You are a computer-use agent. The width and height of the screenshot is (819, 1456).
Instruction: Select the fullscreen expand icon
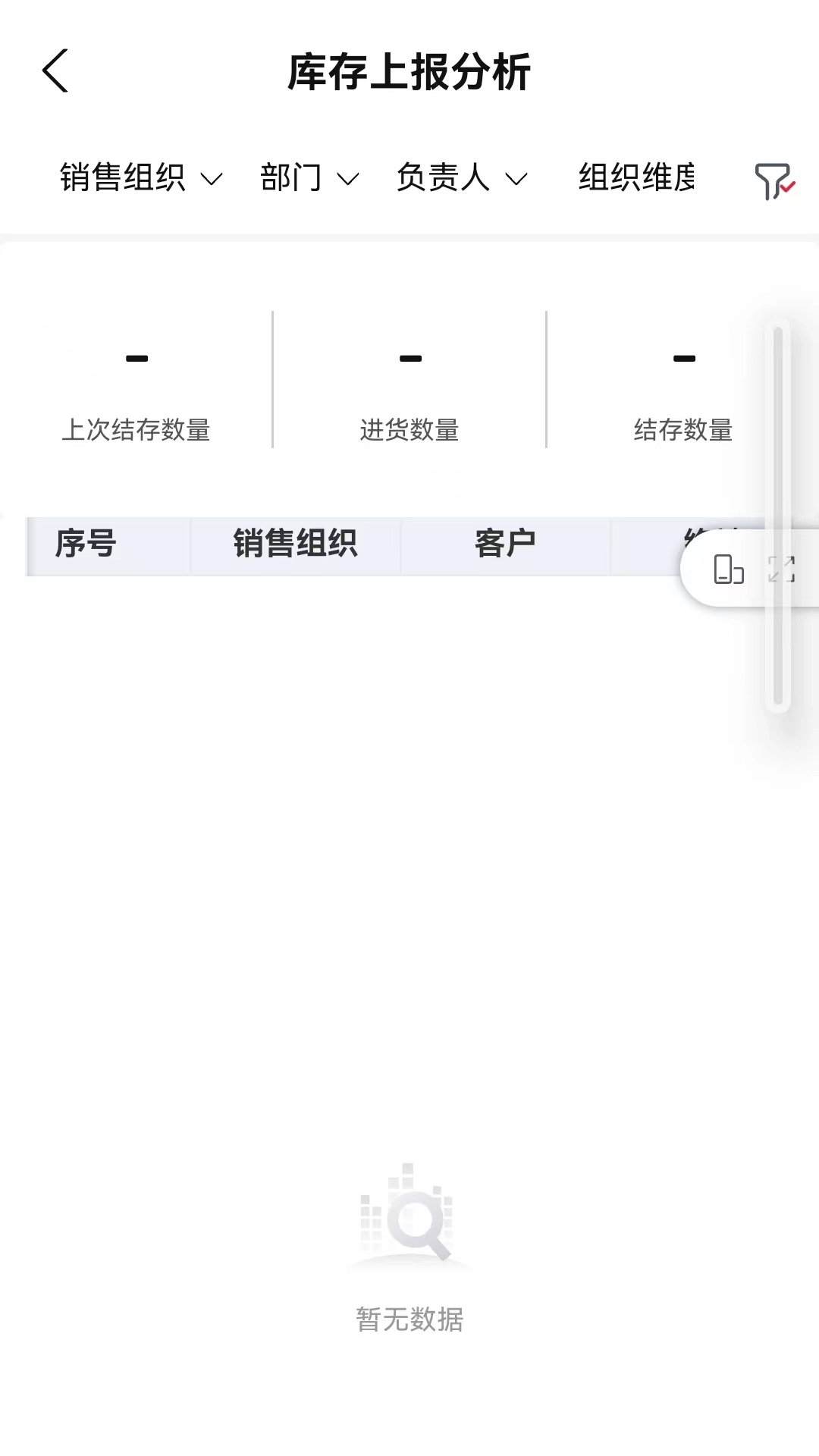(x=782, y=570)
